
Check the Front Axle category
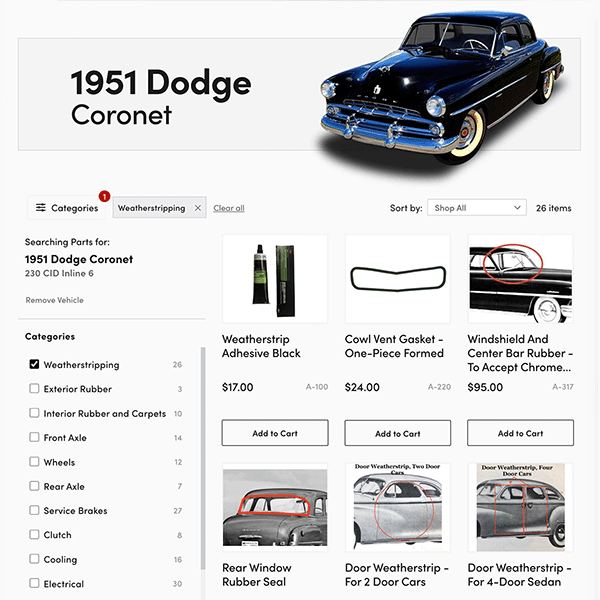pyautogui.click(x=35, y=438)
